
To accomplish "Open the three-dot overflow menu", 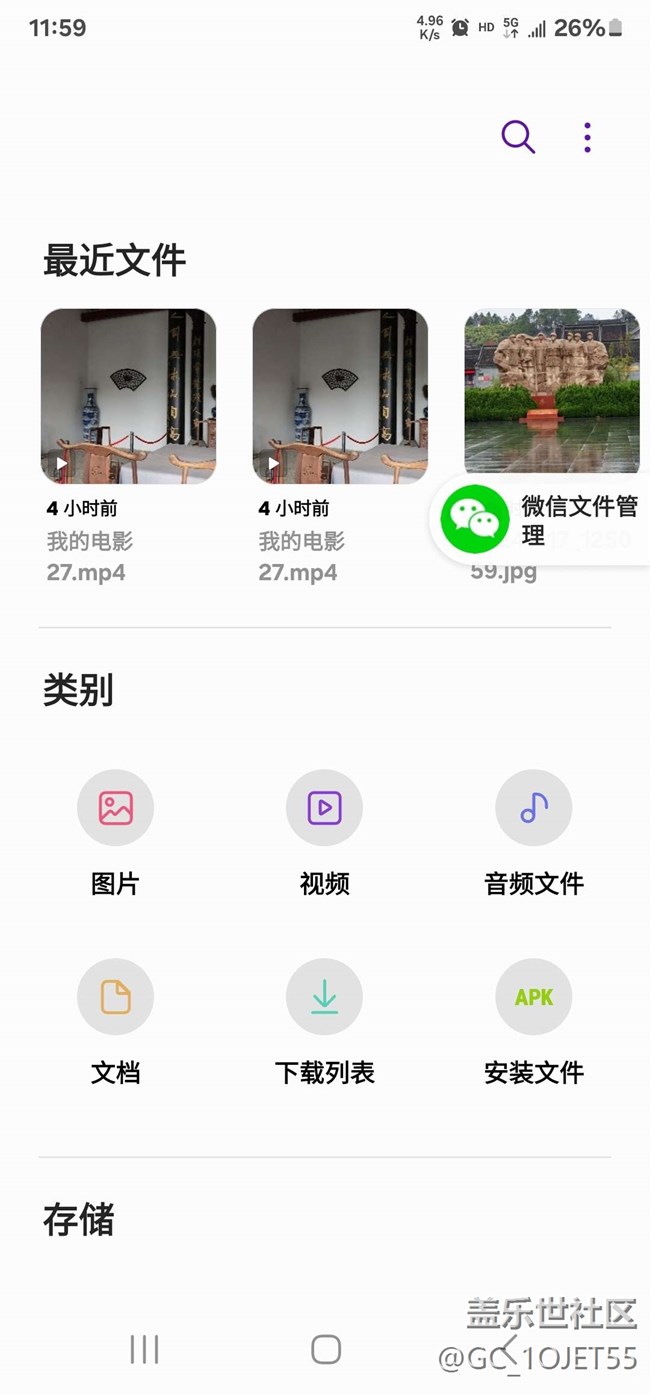I will [x=587, y=137].
